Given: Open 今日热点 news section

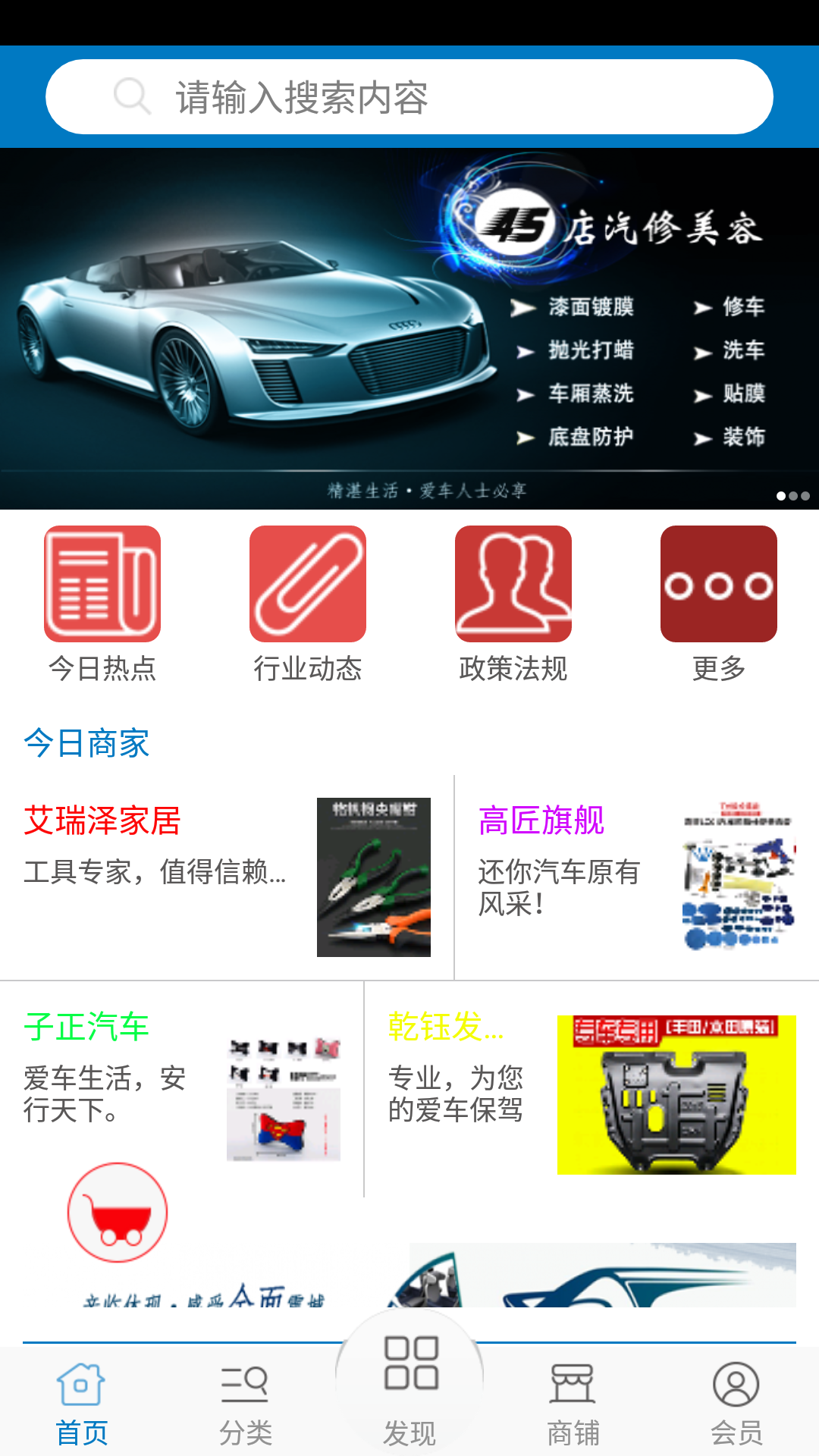Looking at the screenshot, I should click(102, 604).
